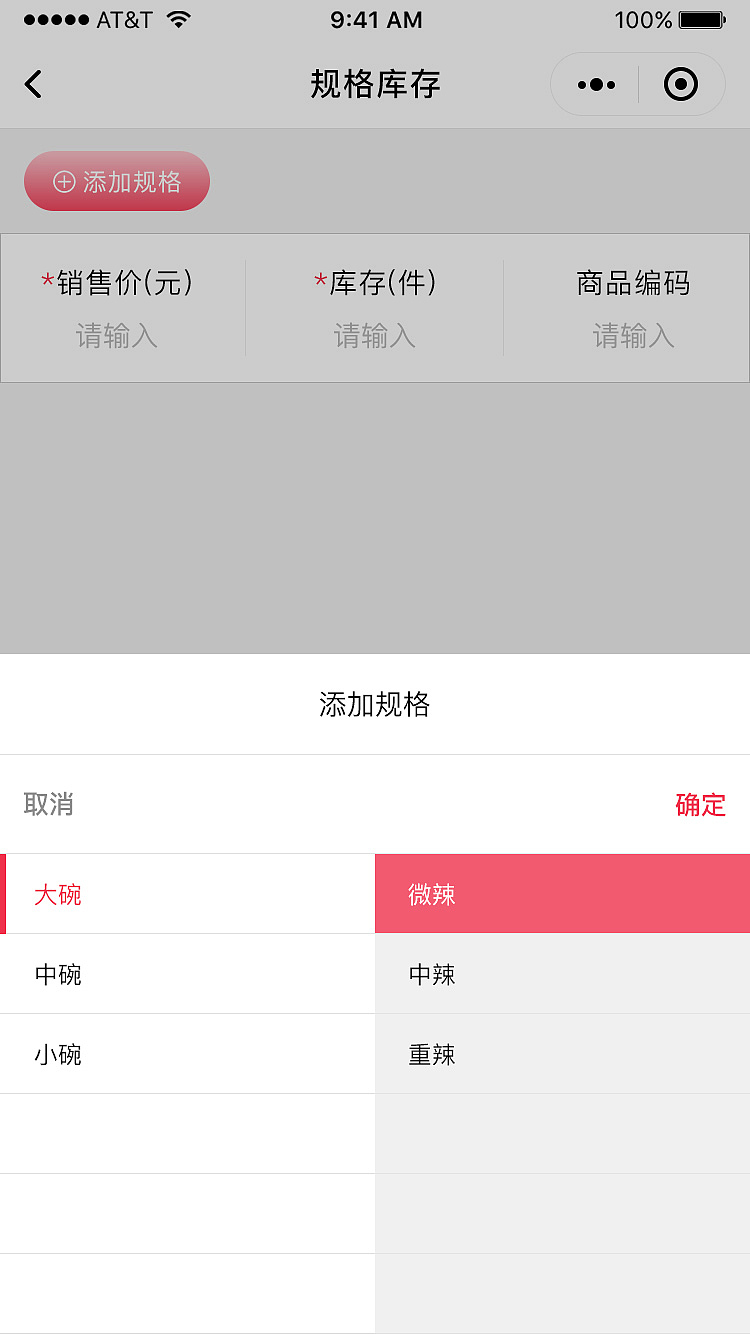The width and height of the screenshot is (750, 1334).
Task: Tap the circular capsule target icon
Action: click(682, 84)
